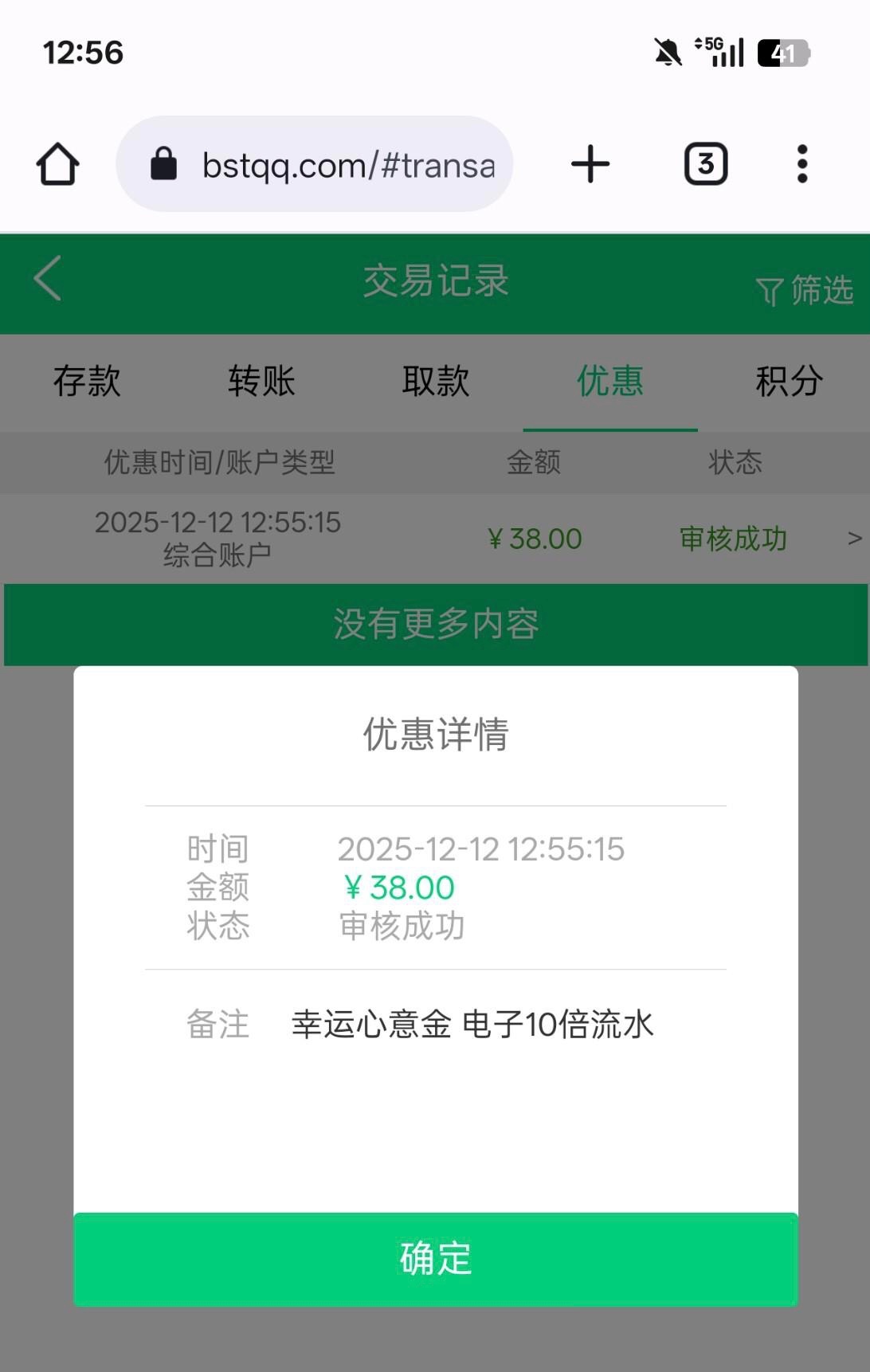870x1372 pixels.
Task: Select the 优惠 tab
Action: 609,381
